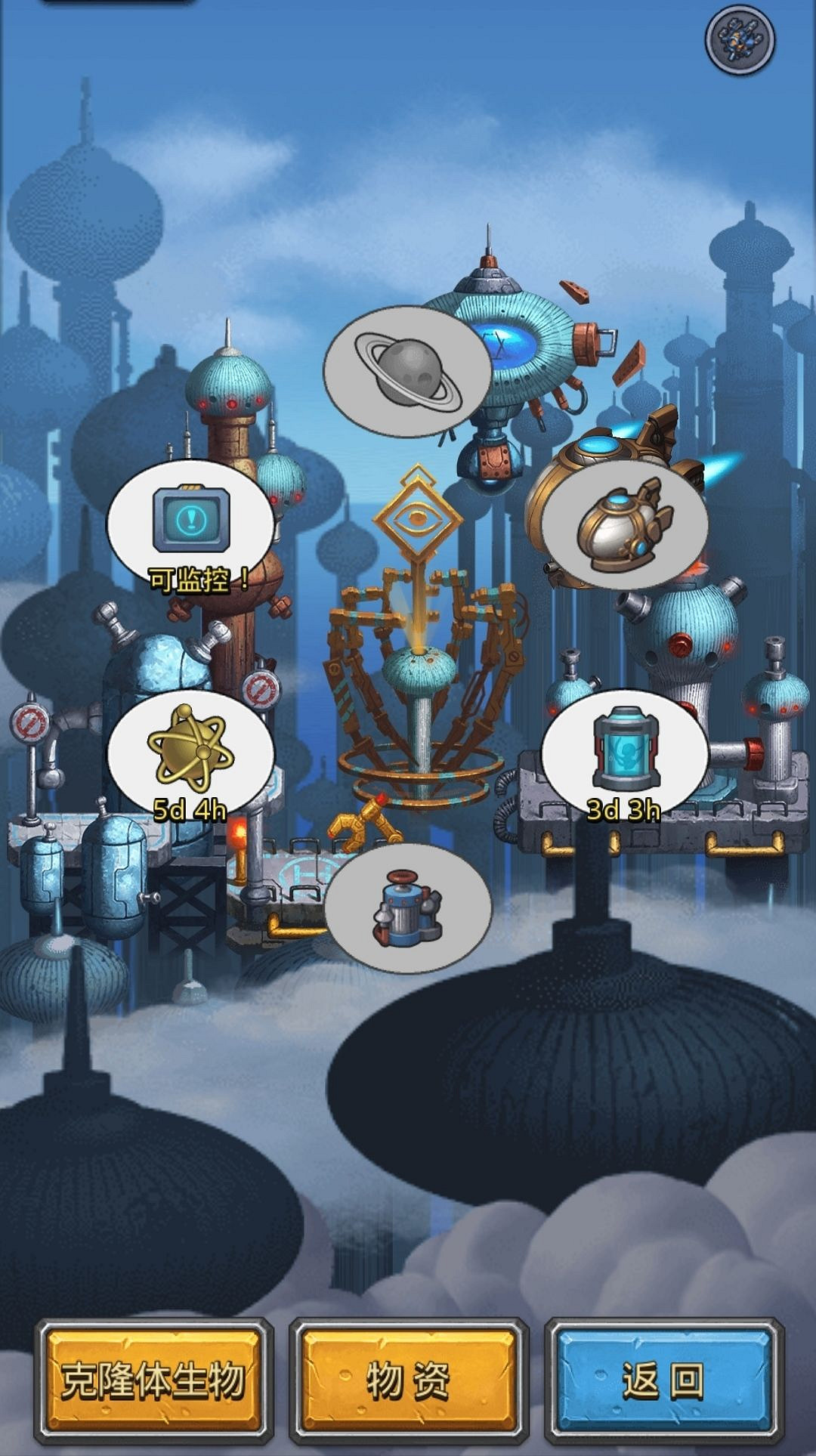Screen dimensions: 816x1456
Task: Open the 物资 supplies panel
Action: [408, 1379]
